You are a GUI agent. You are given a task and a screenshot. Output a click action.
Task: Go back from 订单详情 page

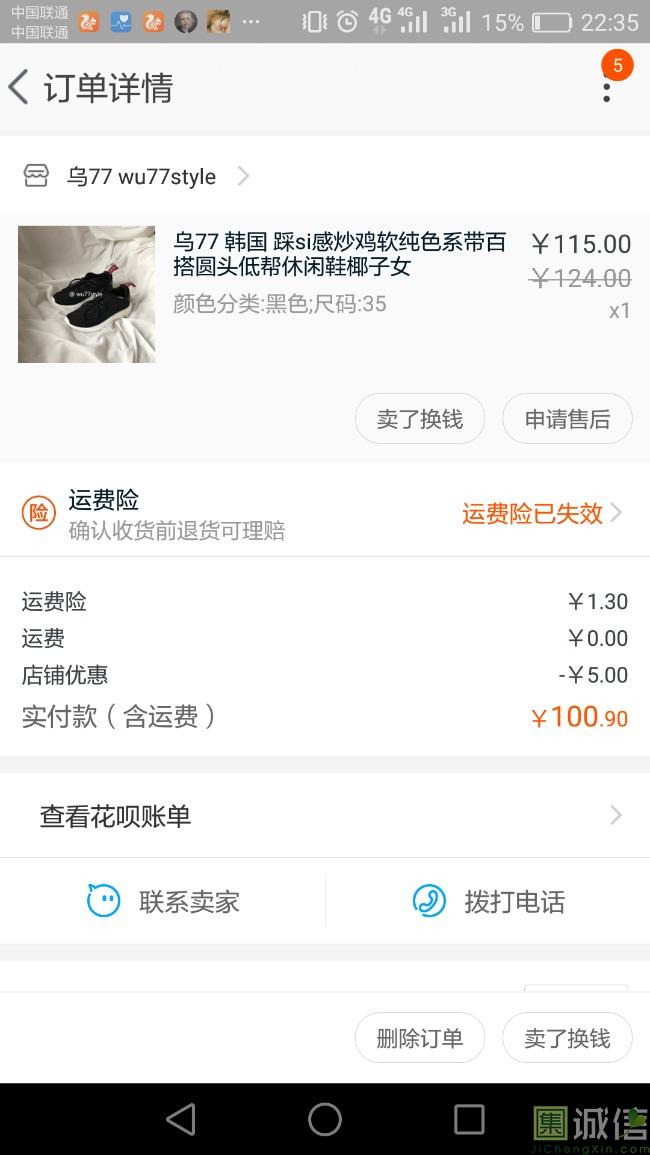click(19, 88)
